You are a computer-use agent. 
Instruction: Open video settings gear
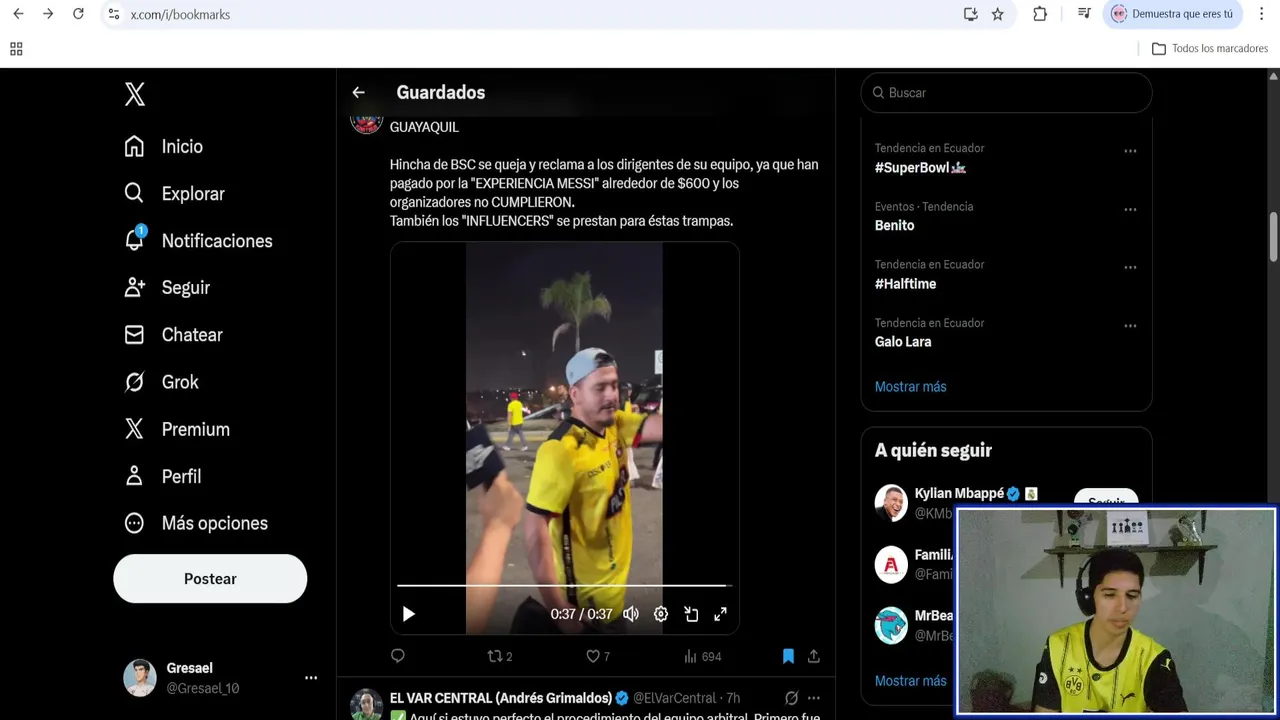pyautogui.click(x=661, y=614)
